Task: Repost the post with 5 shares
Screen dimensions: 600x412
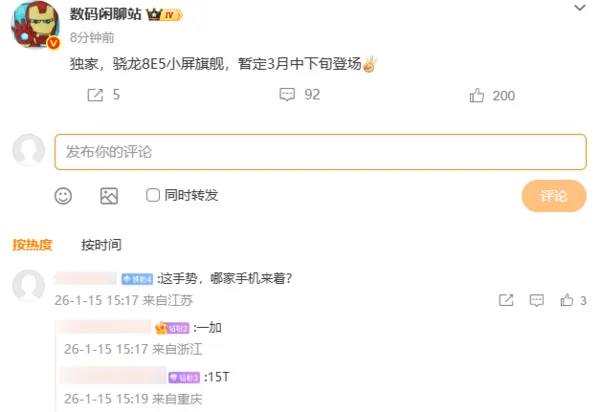Action: pos(96,96)
